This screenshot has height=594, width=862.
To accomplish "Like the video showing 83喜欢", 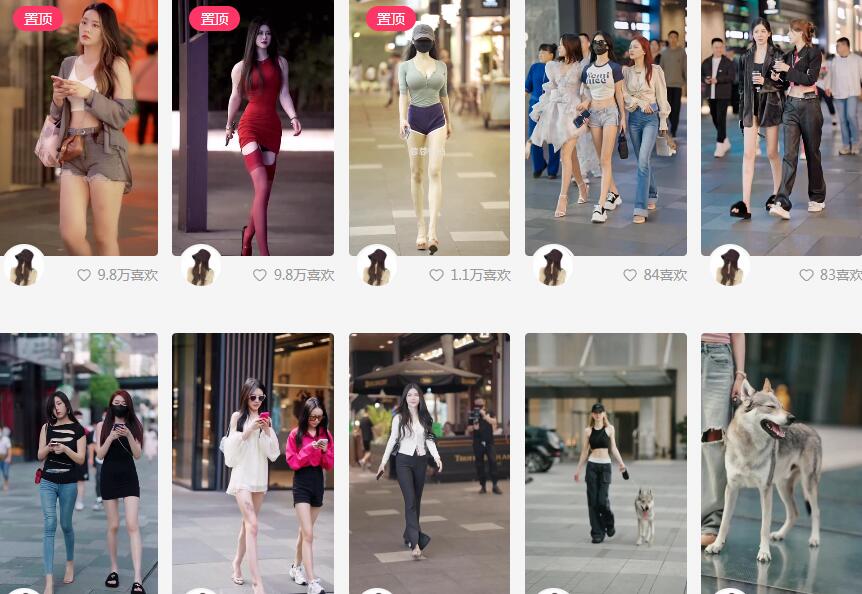I will point(806,275).
